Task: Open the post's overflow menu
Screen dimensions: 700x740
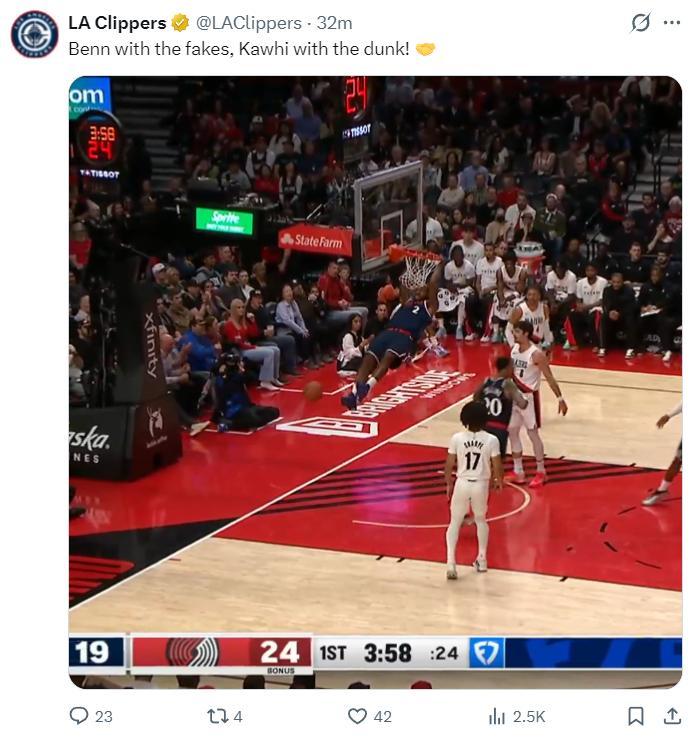Action: 671,23
